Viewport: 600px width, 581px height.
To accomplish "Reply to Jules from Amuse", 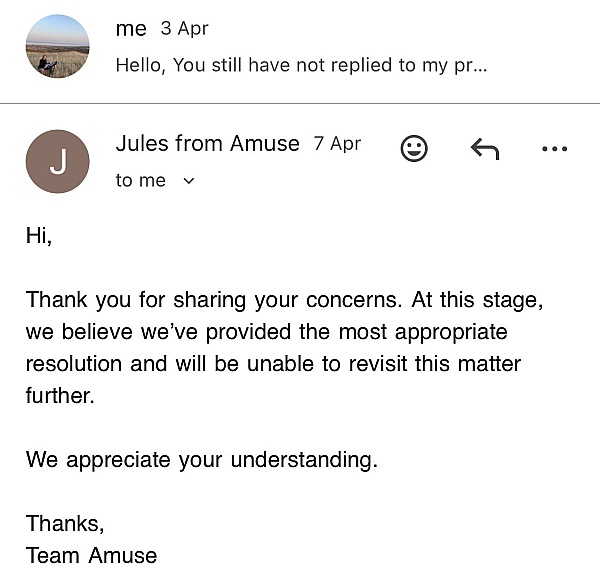I will pyautogui.click(x=485, y=149).
